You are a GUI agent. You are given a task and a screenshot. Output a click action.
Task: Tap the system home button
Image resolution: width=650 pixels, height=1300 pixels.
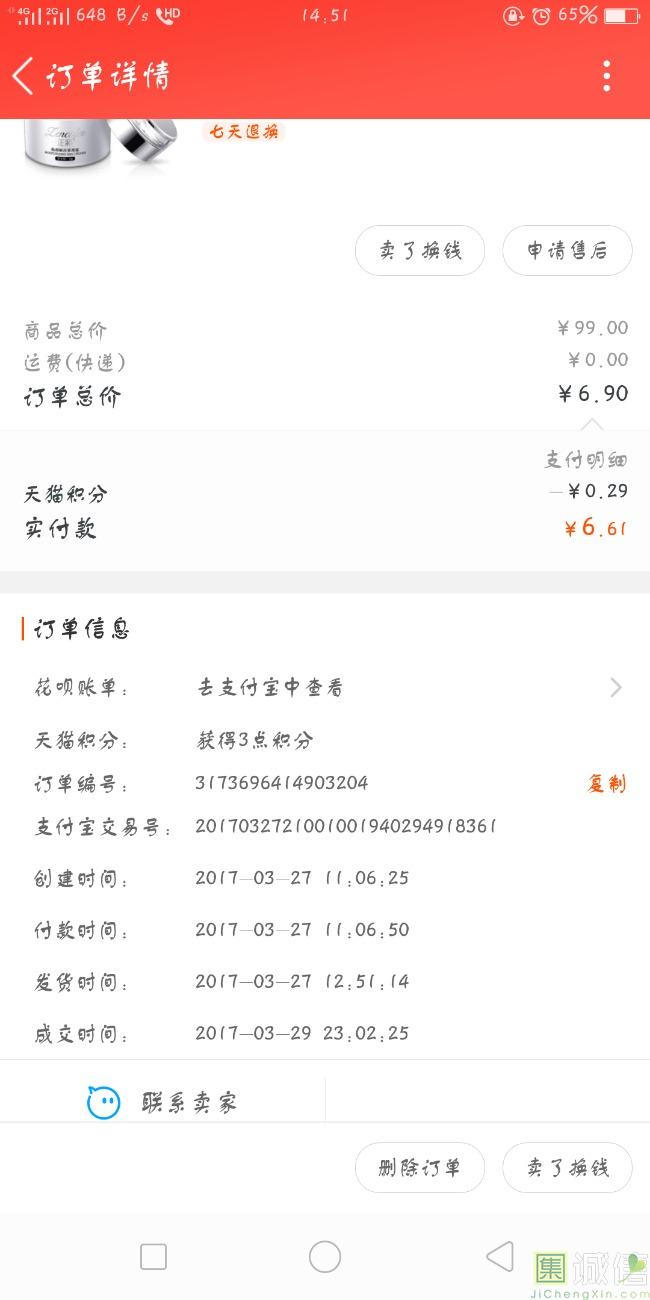(325, 1257)
